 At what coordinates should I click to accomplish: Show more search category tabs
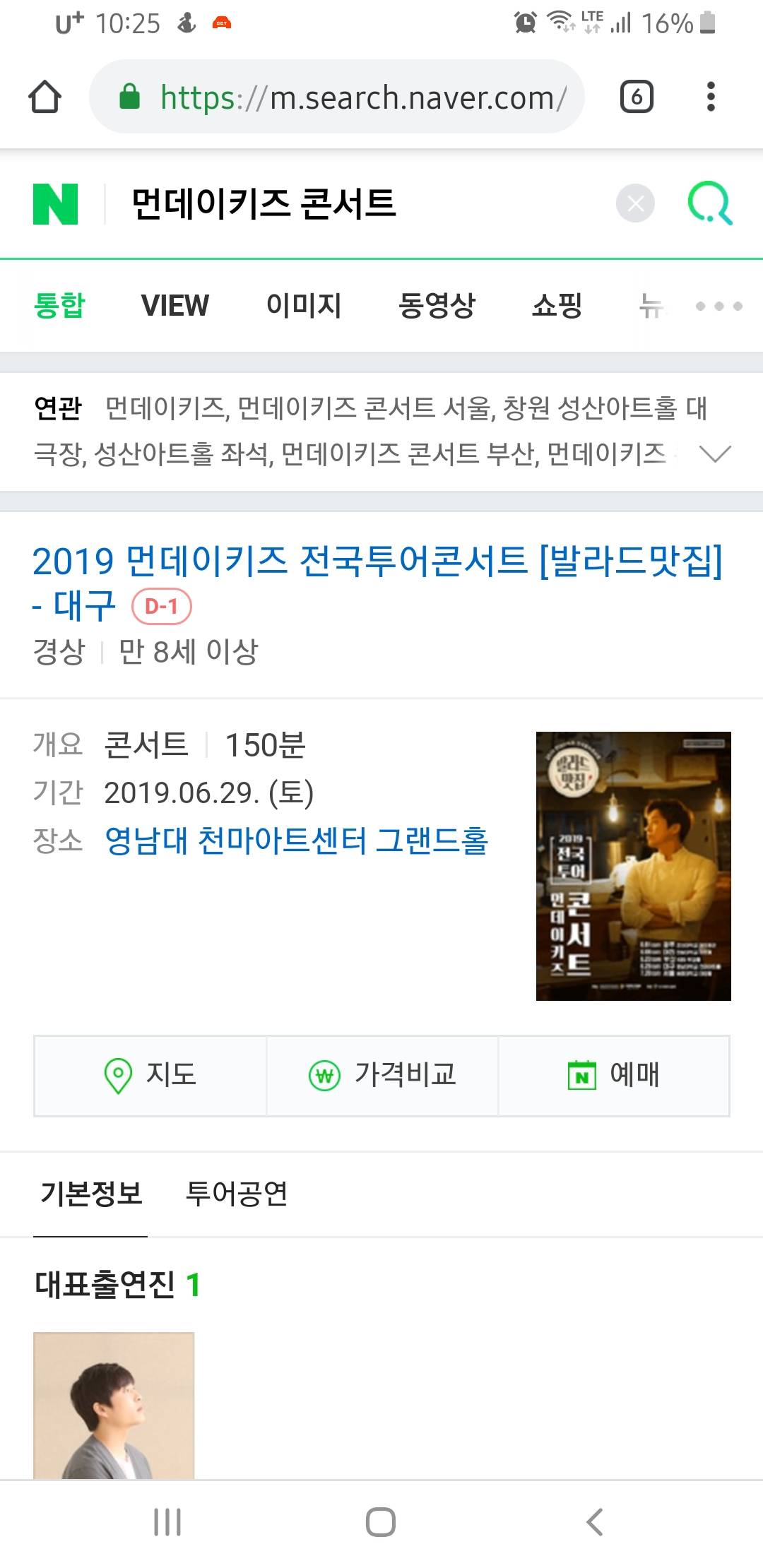718,306
